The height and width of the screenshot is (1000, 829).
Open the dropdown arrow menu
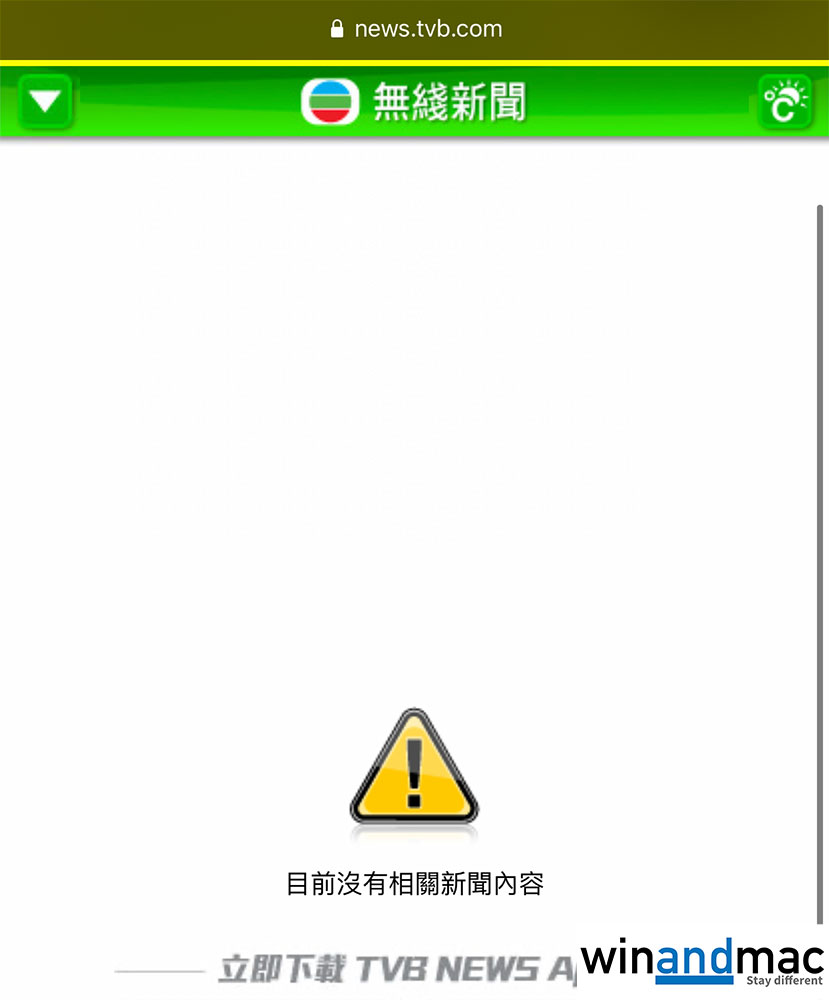point(46,102)
